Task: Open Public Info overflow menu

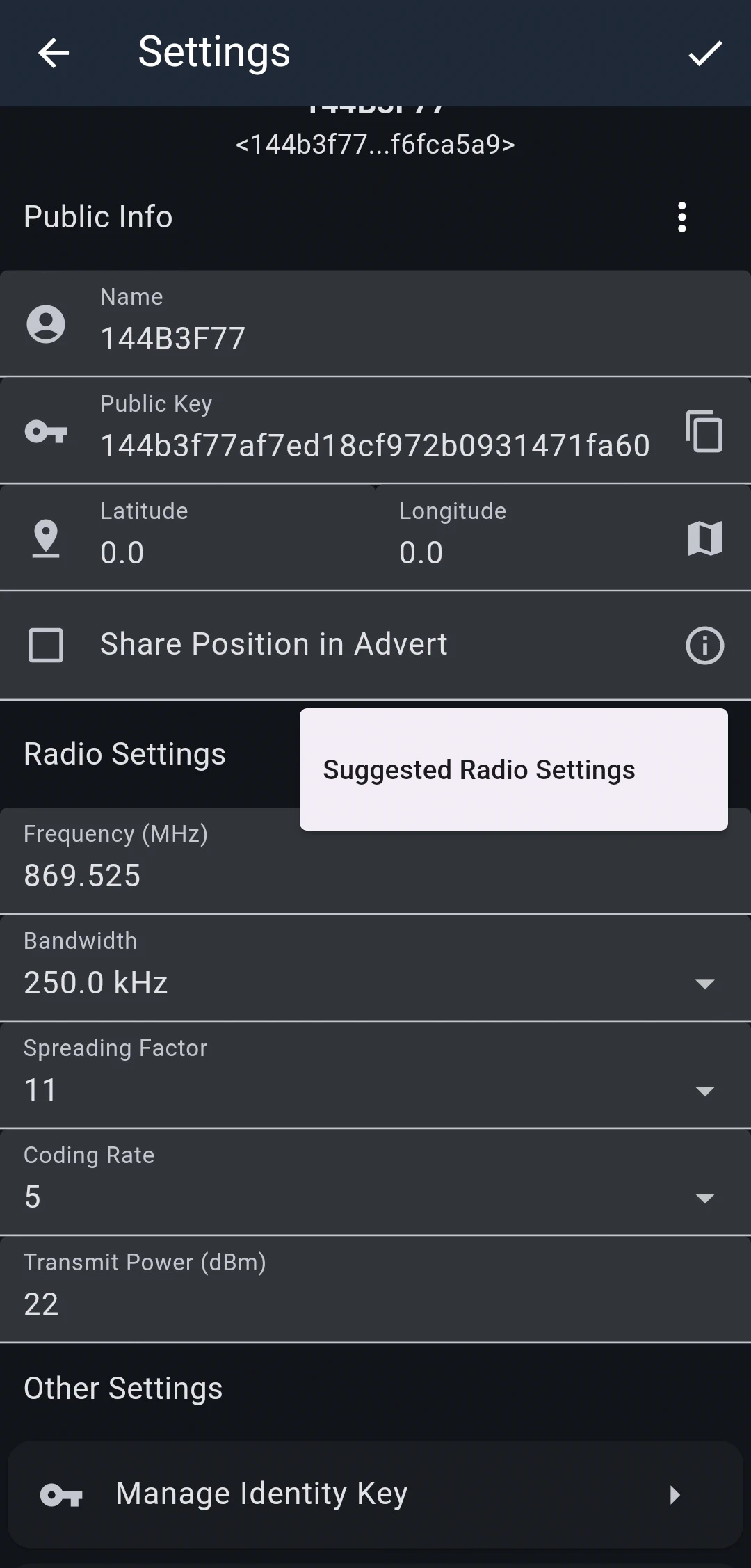Action: point(681,217)
